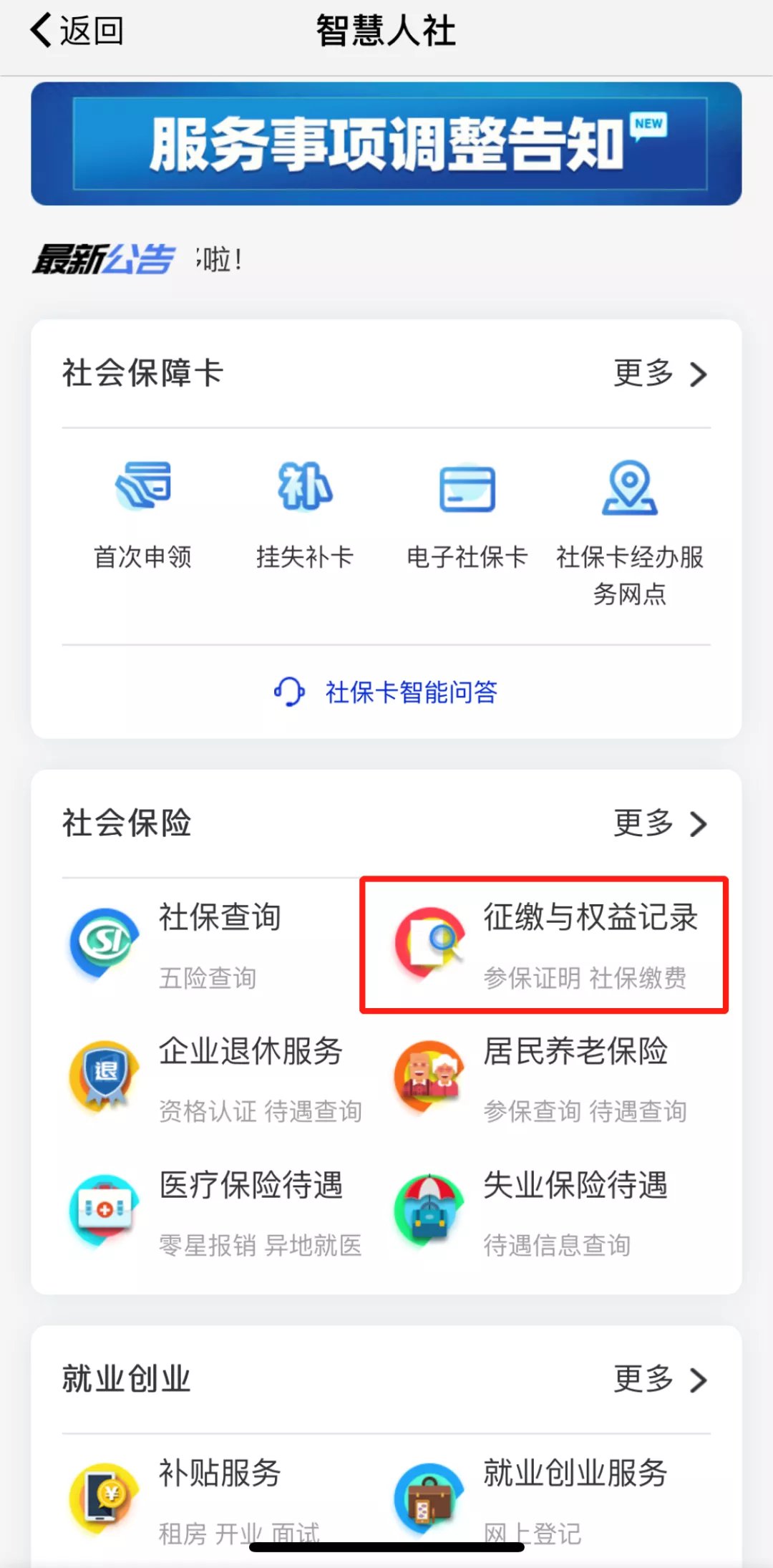Open 医疗保险待遇

point(215,1213)
